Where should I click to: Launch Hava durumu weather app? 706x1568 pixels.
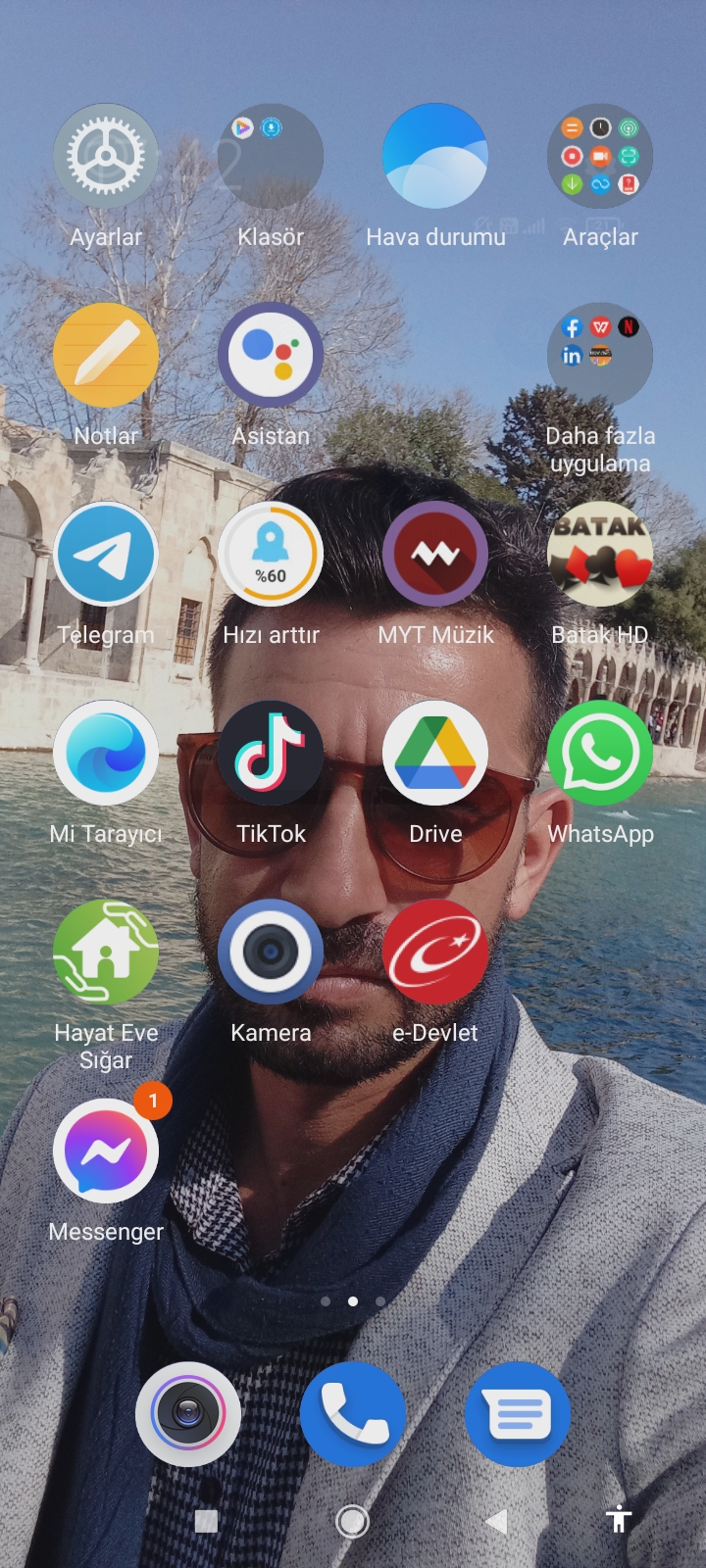pos(435,157)
